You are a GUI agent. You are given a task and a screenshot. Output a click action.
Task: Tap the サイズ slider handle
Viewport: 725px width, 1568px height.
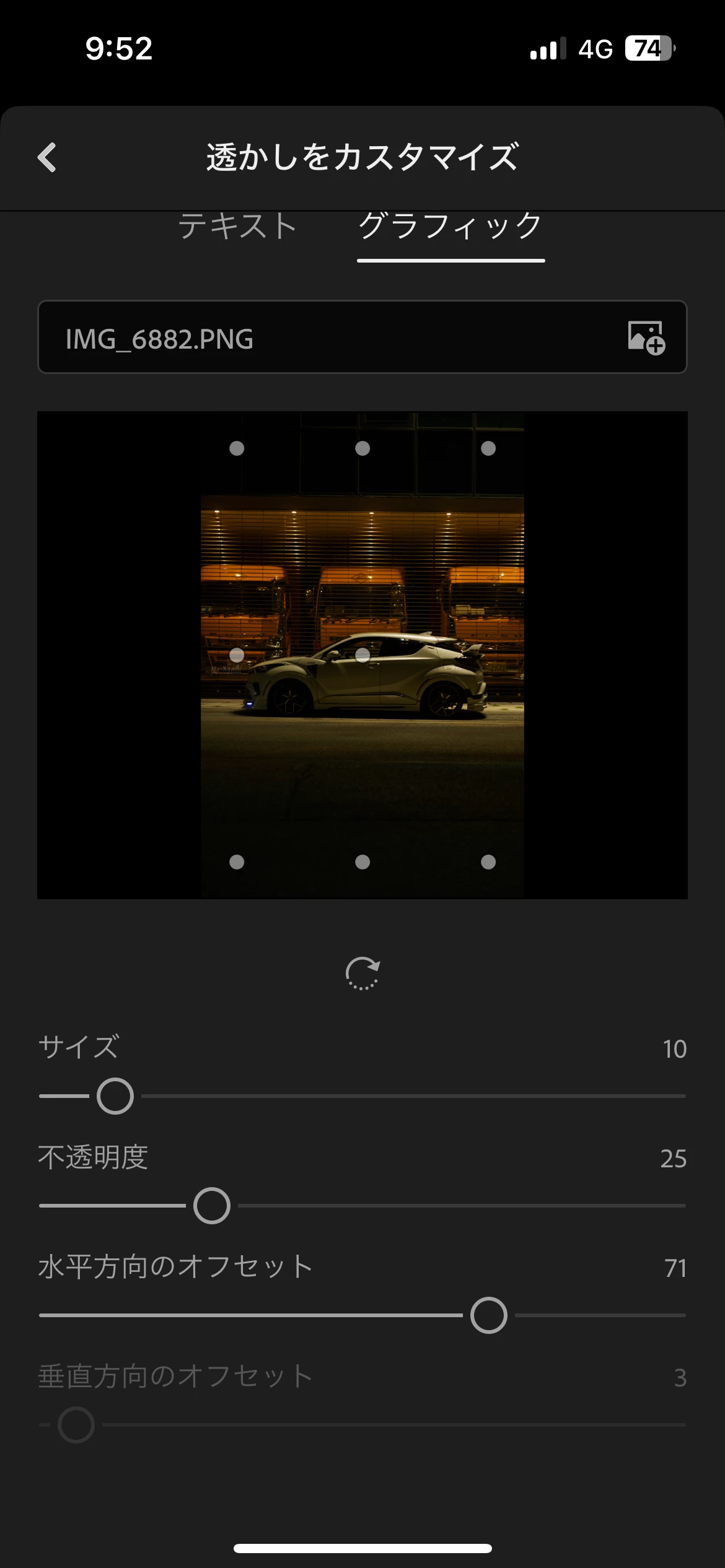pos(115,1096)
